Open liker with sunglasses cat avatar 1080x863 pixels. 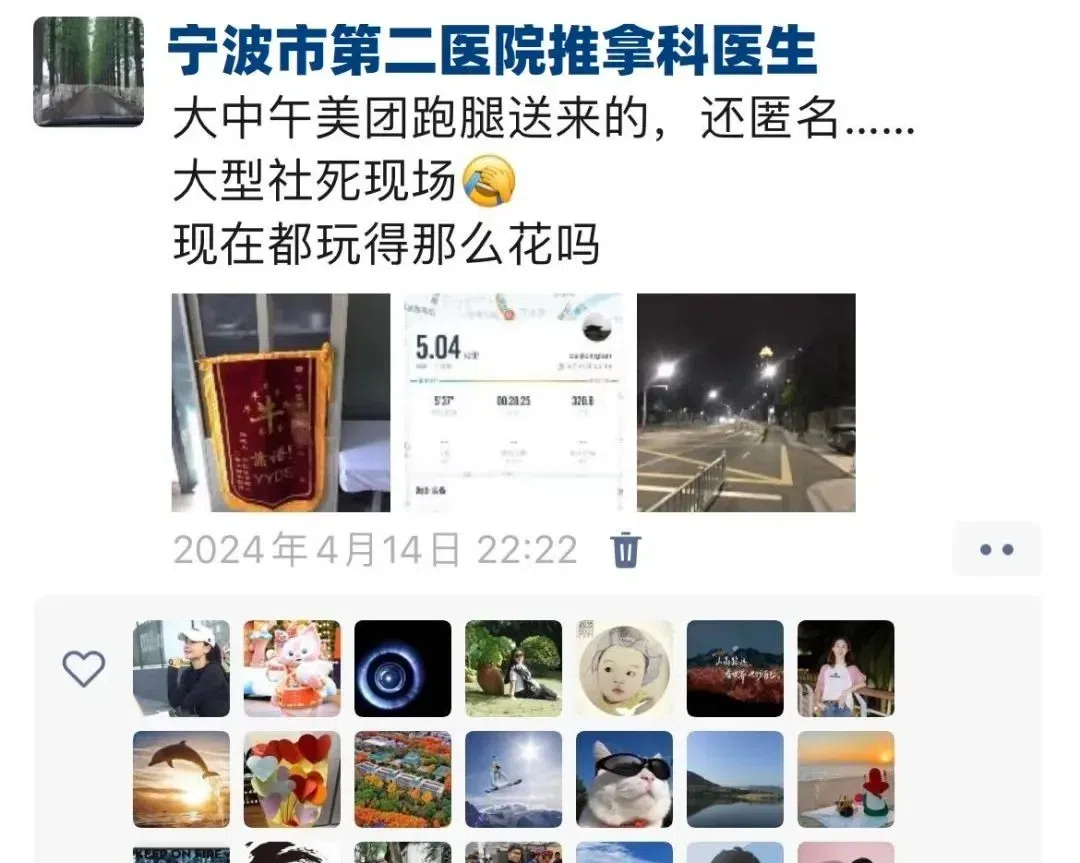point(625,780)
